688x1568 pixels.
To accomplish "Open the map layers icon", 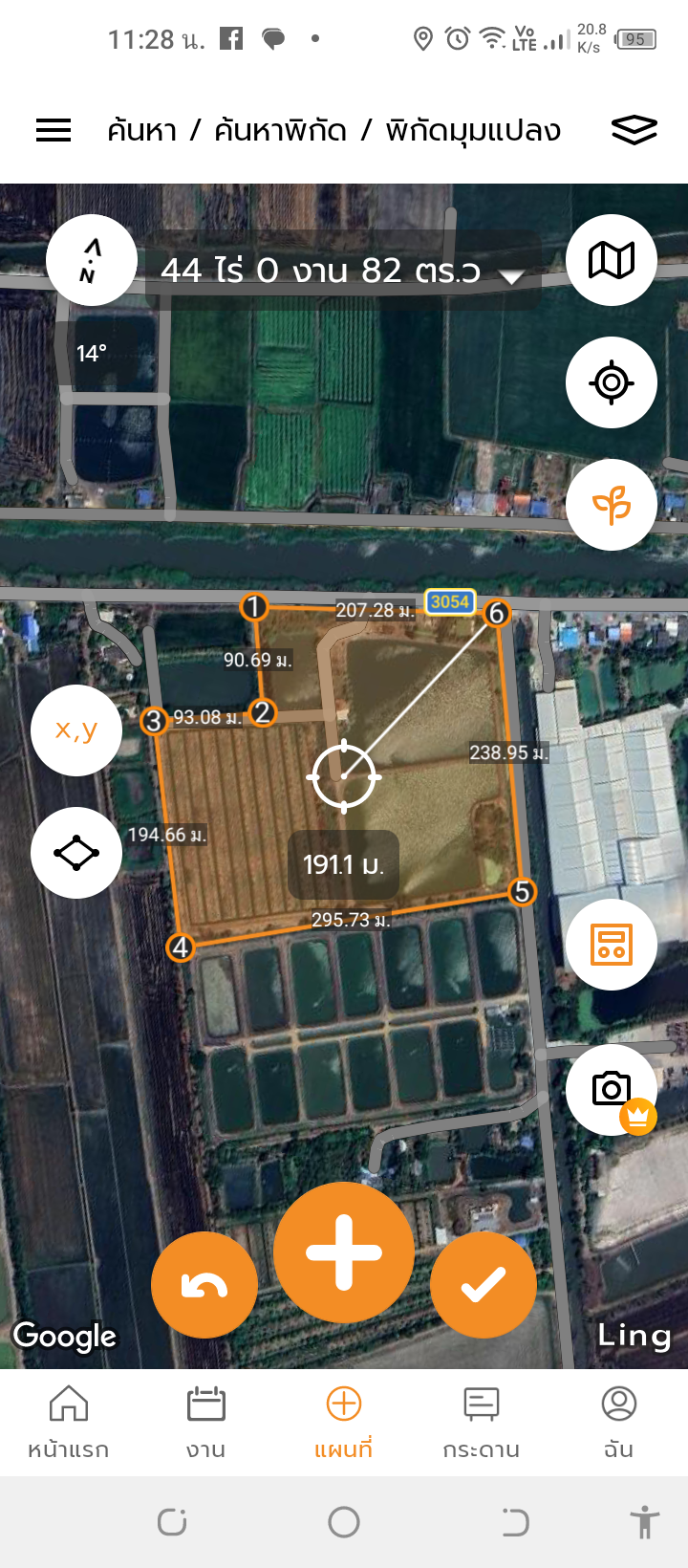I will point(634,130).
